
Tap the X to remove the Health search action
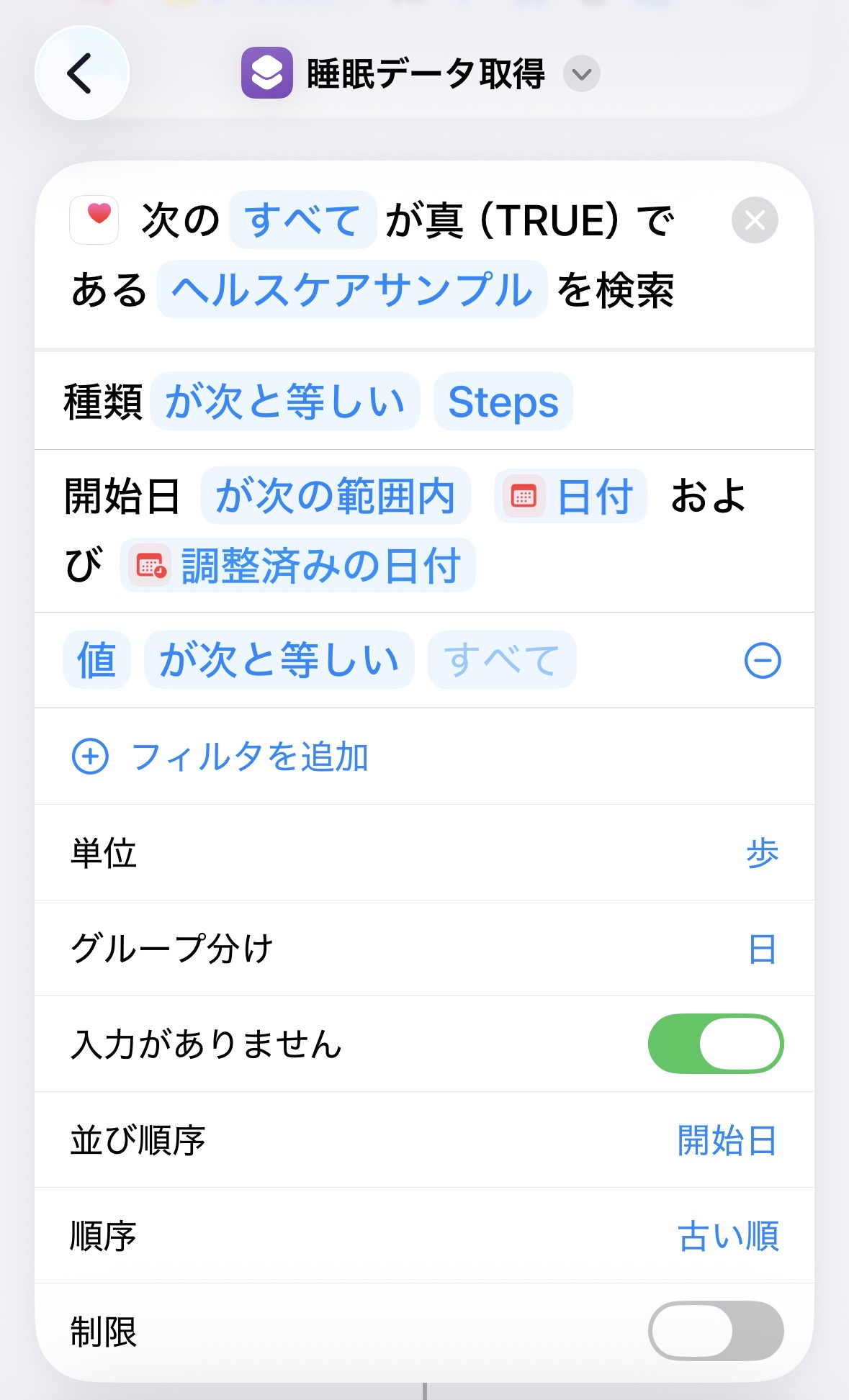[x=755, y=221]
